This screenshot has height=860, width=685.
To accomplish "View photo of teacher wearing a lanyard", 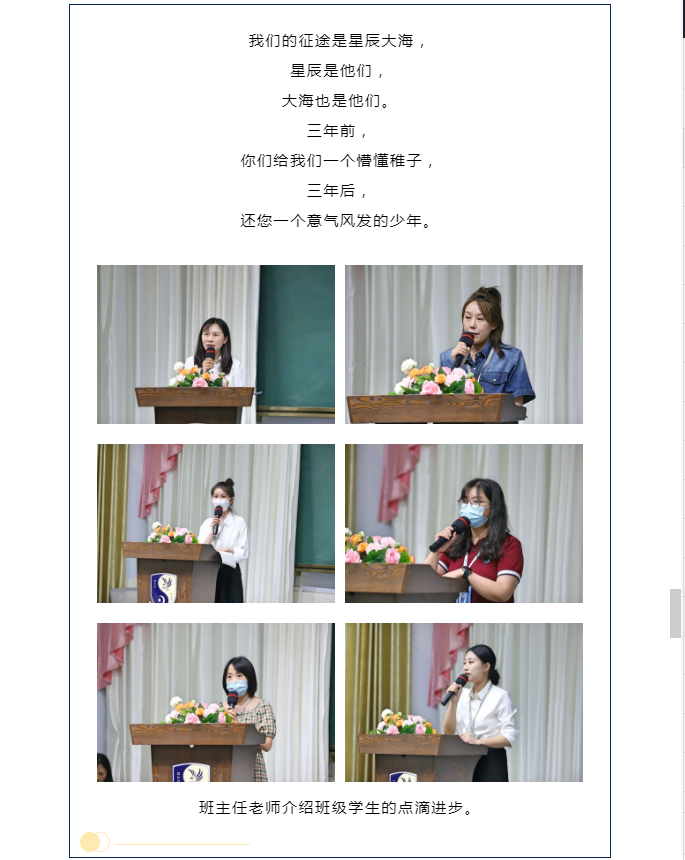I will [464, 702].
